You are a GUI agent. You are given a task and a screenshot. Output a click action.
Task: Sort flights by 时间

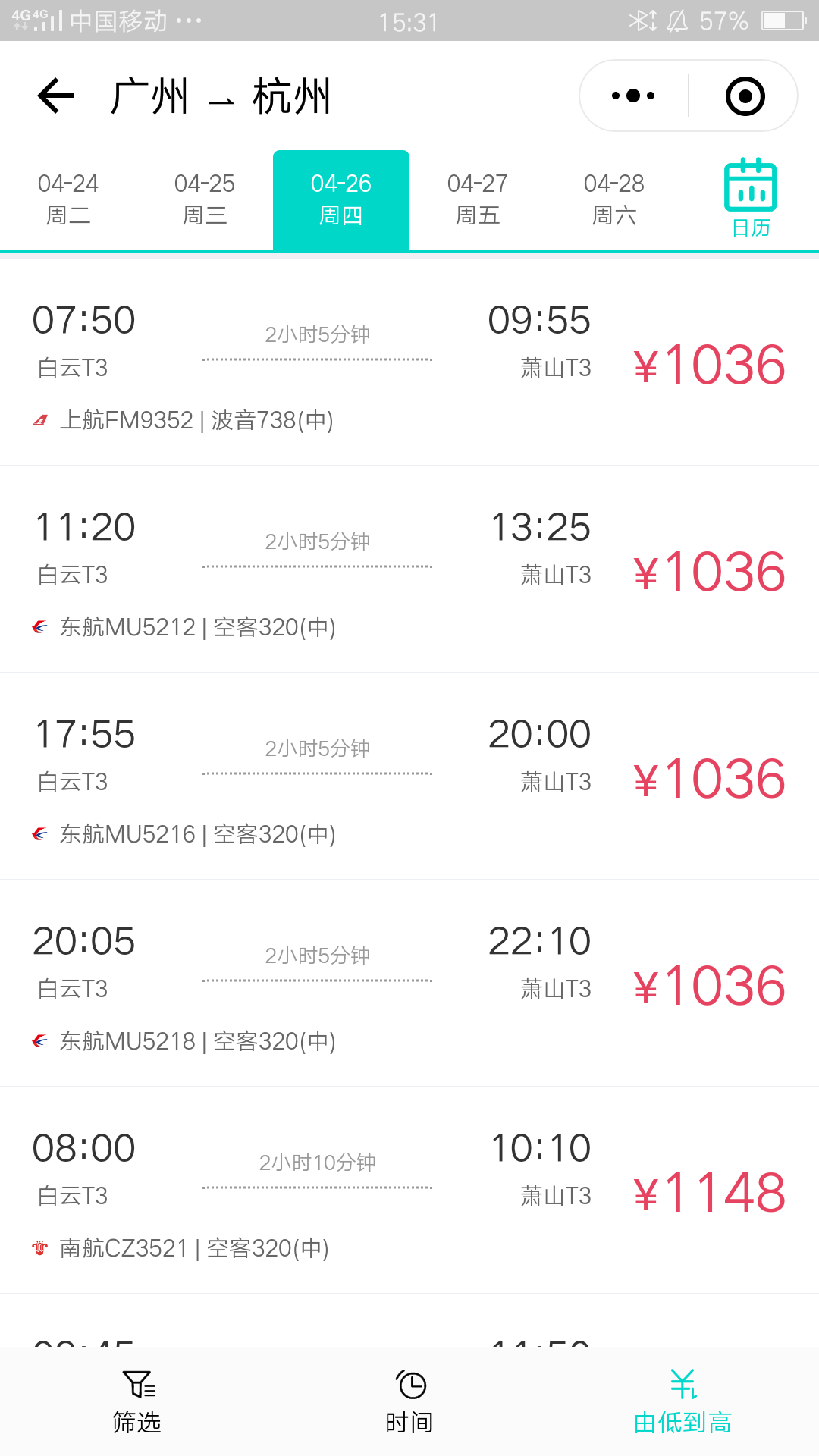[x=409, y=1401]
